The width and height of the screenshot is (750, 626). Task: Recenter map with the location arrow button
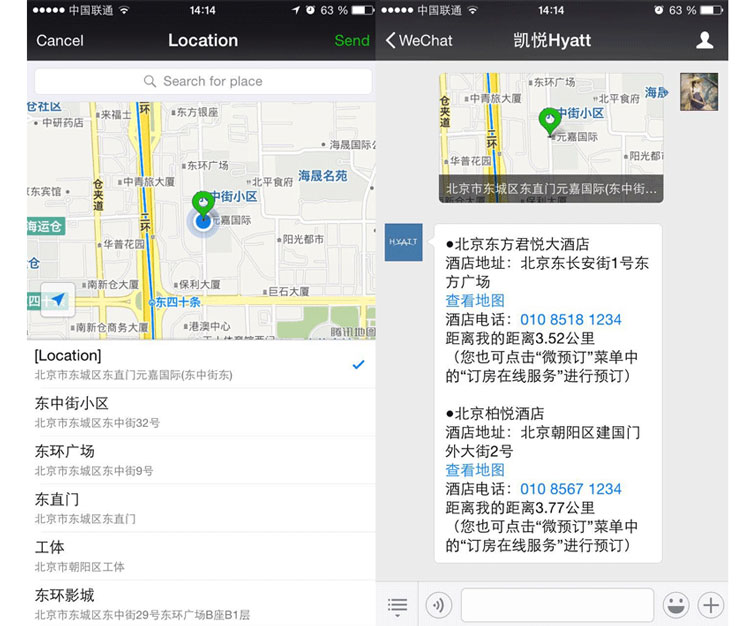[58, 300]
